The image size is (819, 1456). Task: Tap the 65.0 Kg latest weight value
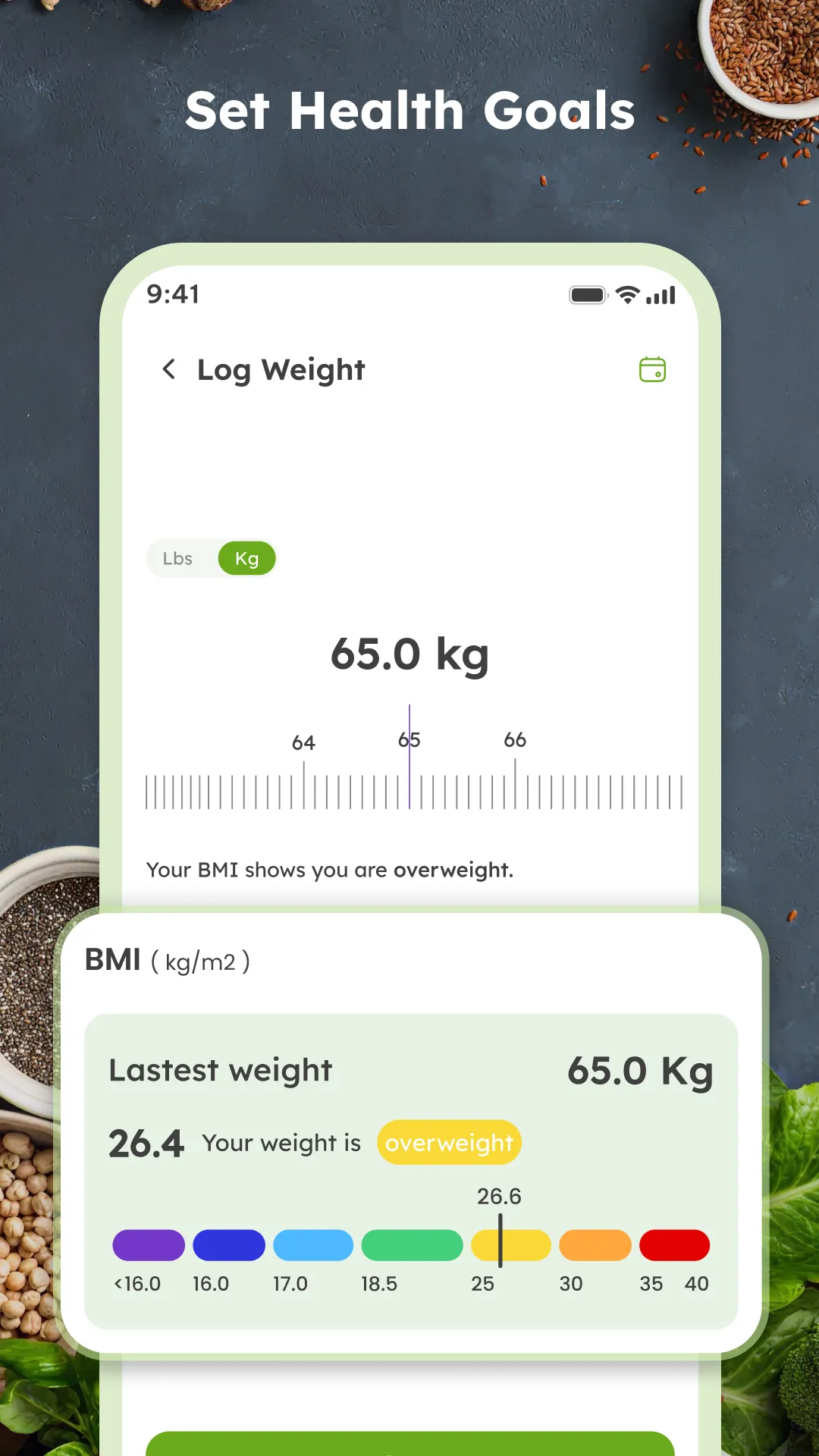coord(639,1072)
